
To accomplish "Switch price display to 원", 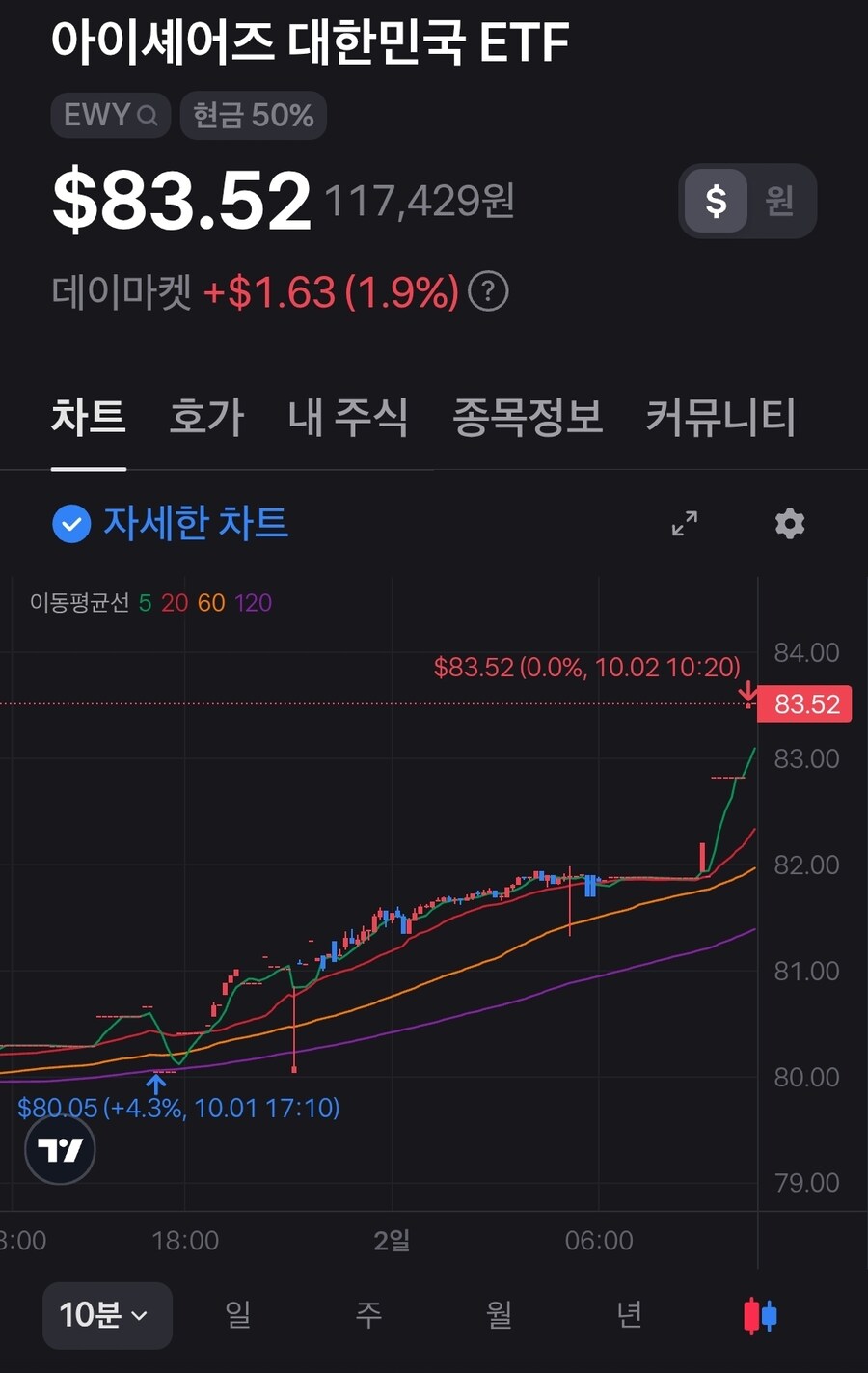I will coord(779,201).
